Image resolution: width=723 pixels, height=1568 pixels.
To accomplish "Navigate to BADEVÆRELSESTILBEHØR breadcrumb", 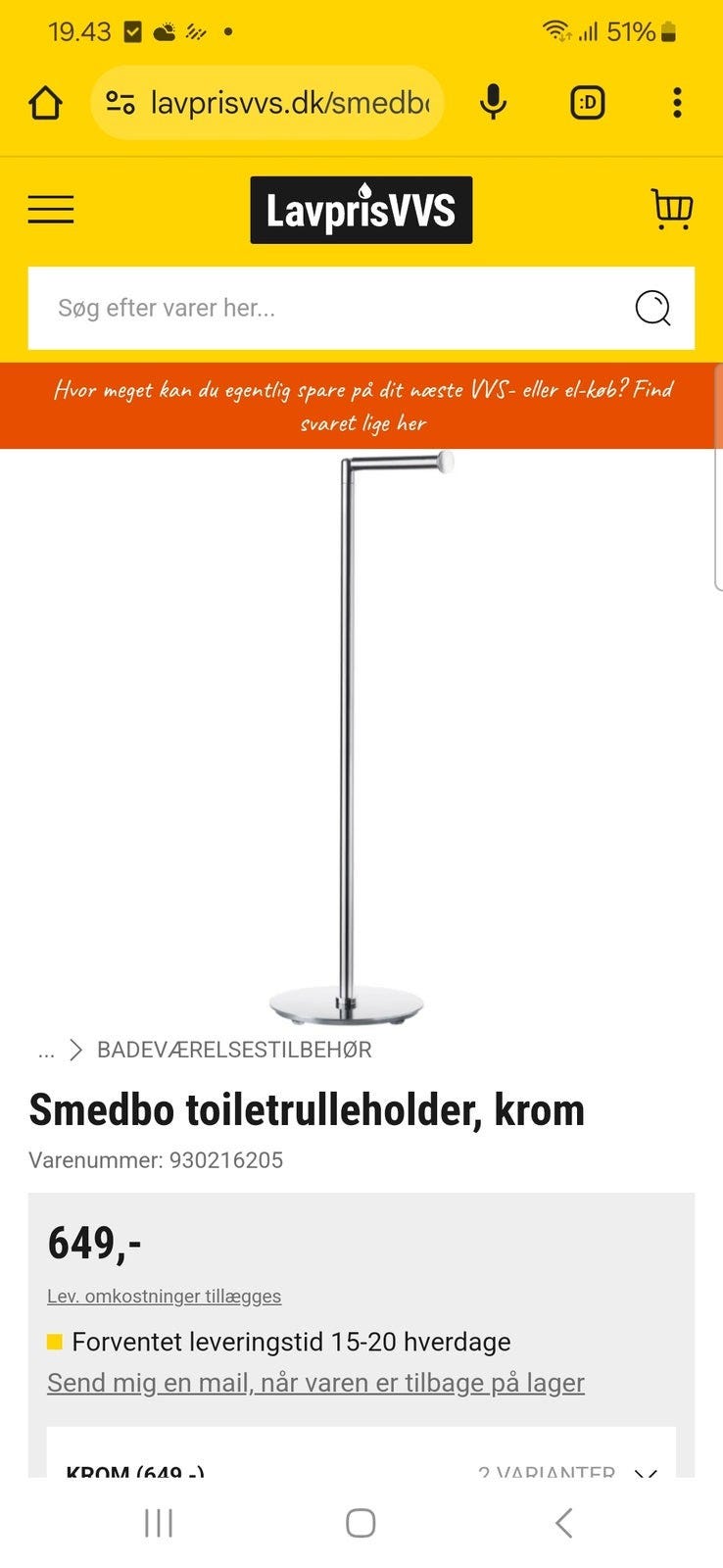I will pos(233,1050).
